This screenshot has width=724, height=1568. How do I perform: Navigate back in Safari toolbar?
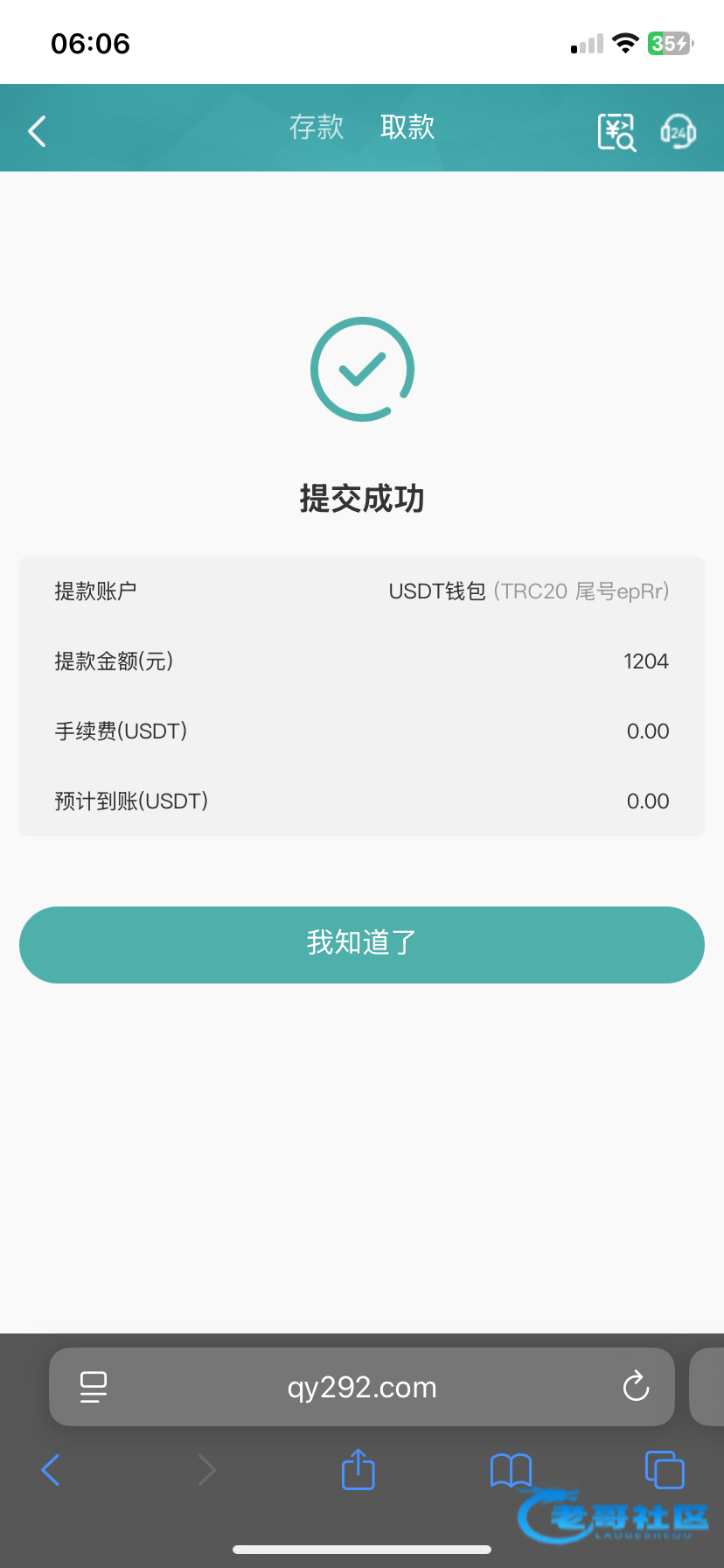pyautogui.click(x=52, y=1469)
